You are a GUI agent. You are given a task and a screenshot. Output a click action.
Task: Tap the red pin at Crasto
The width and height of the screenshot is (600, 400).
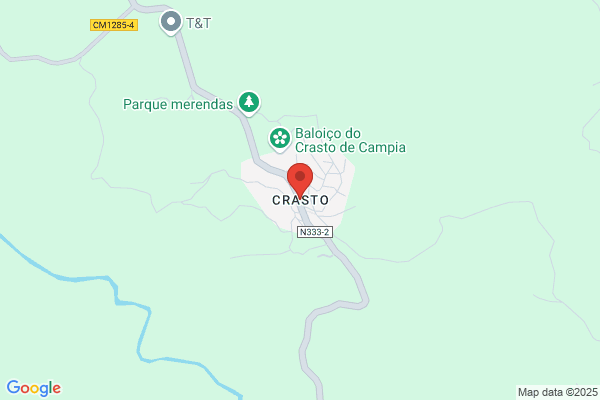300,180
